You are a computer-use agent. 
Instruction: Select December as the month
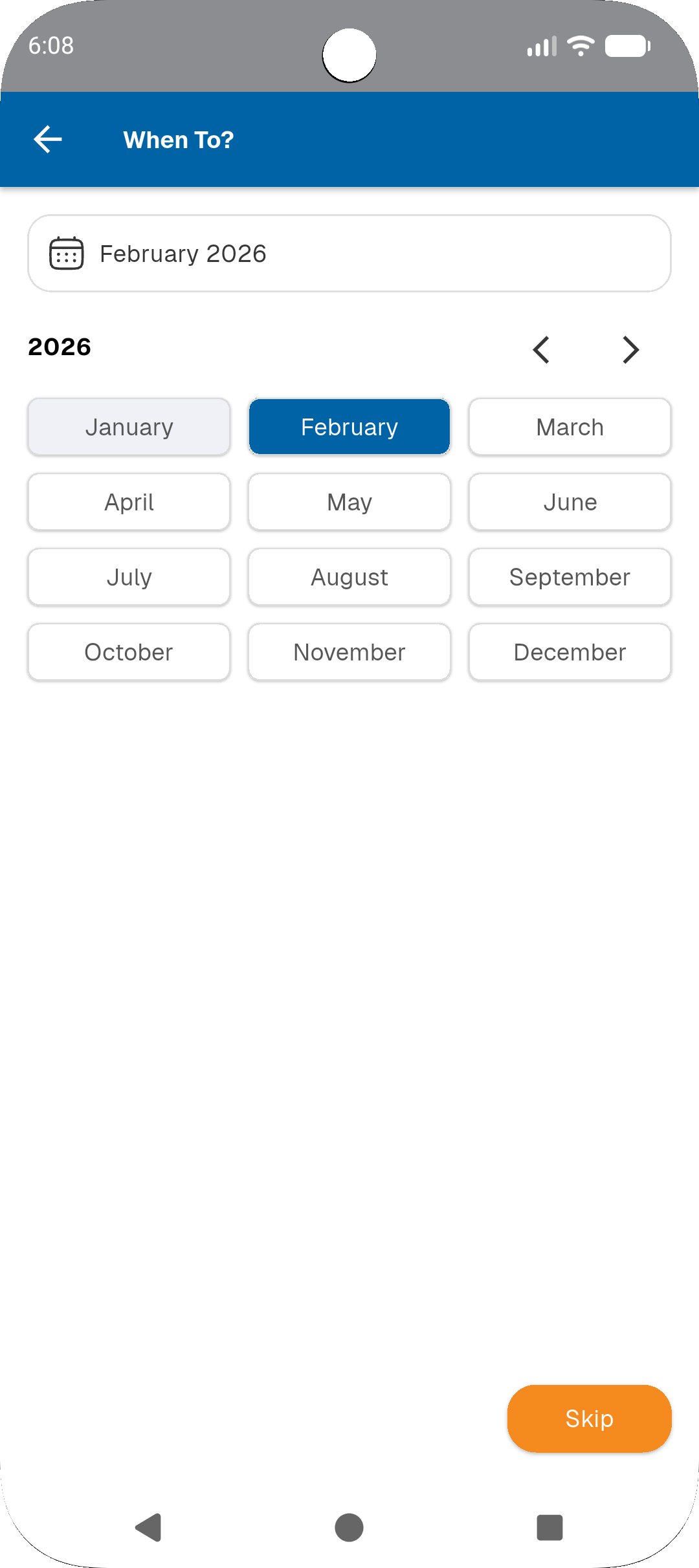pos(570,652)
